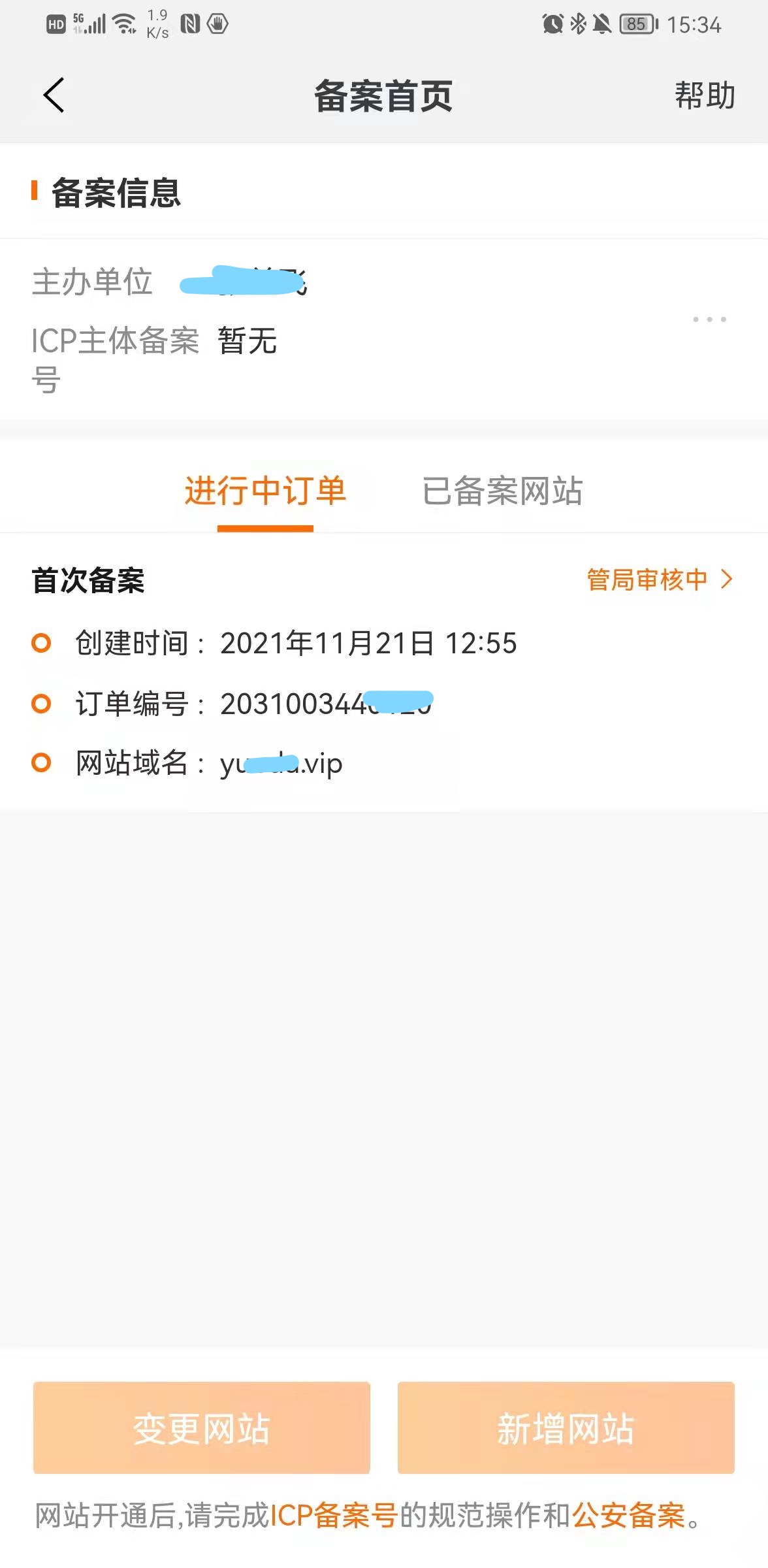Tap the back arrow to leave 备案首页
768x1568 pixels.
54,95
